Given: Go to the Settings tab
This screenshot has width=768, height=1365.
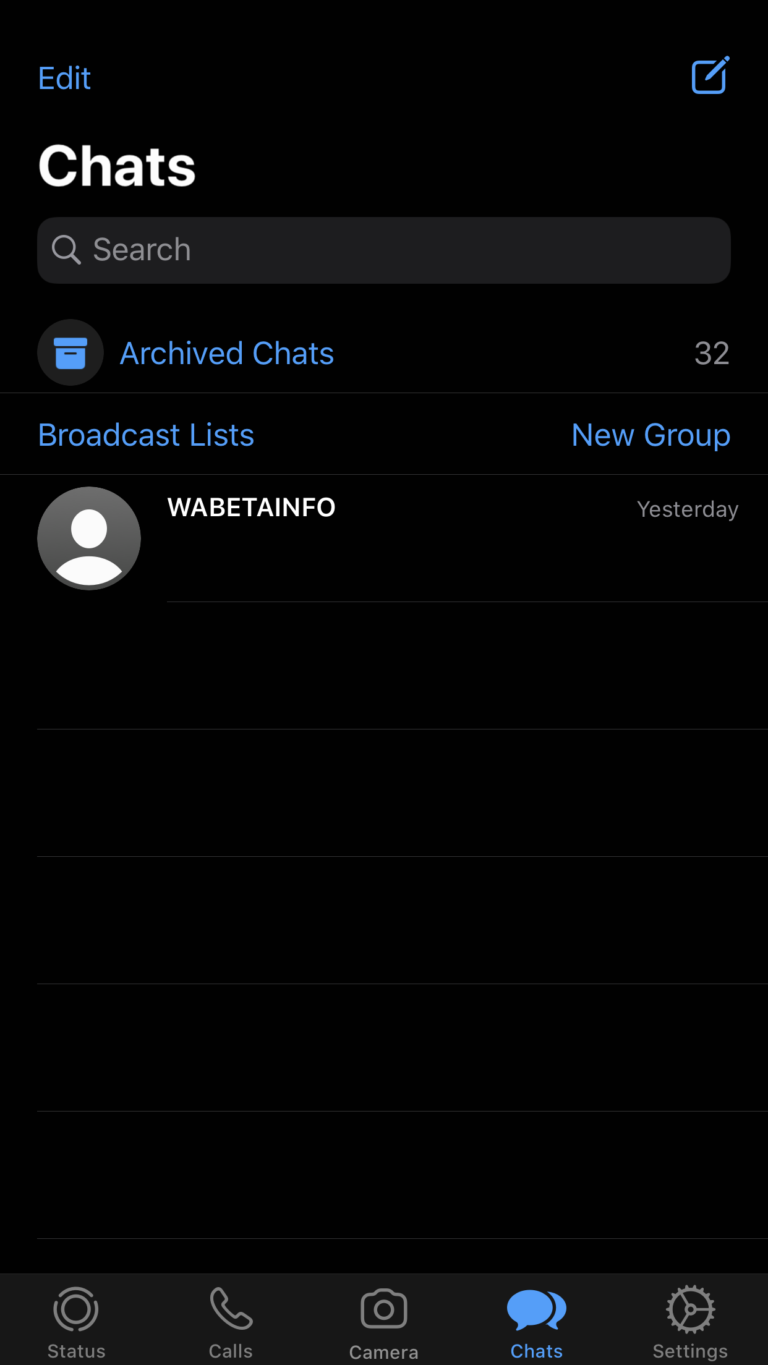Looking at the screenshot, I should point(690,1322).
